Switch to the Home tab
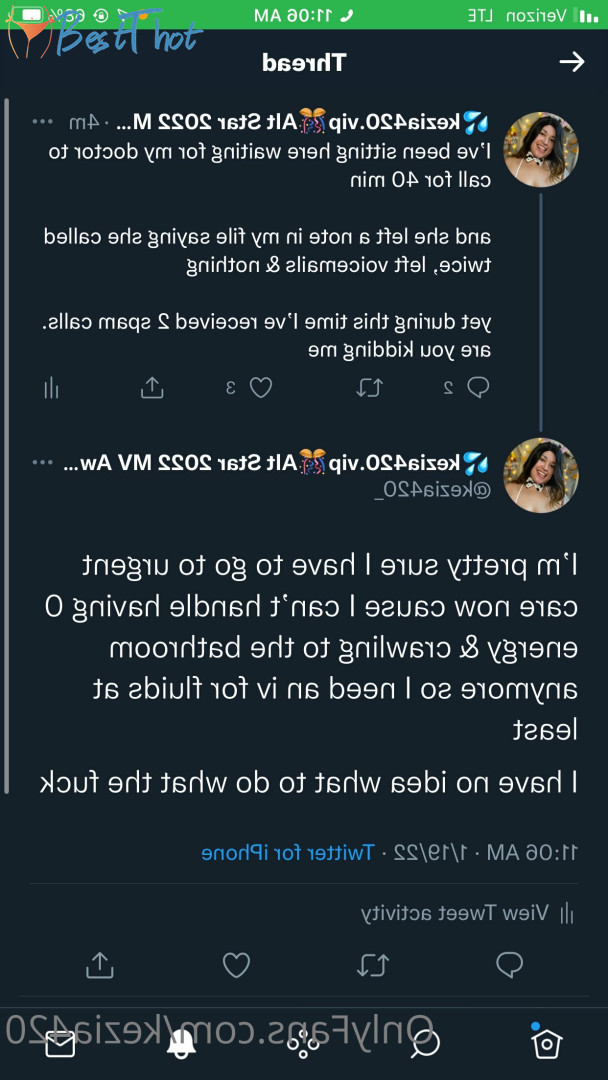 click(x=547, y=1044)
